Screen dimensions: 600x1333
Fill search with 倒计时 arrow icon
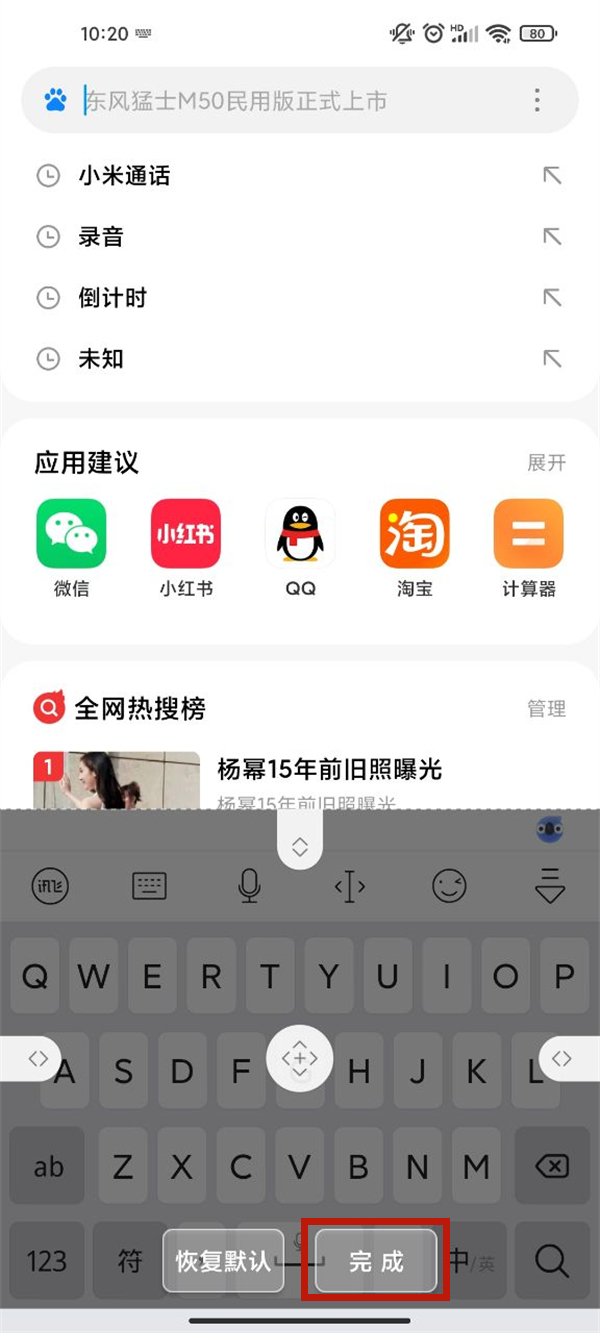pyautogui.click(x=551, y=297)
